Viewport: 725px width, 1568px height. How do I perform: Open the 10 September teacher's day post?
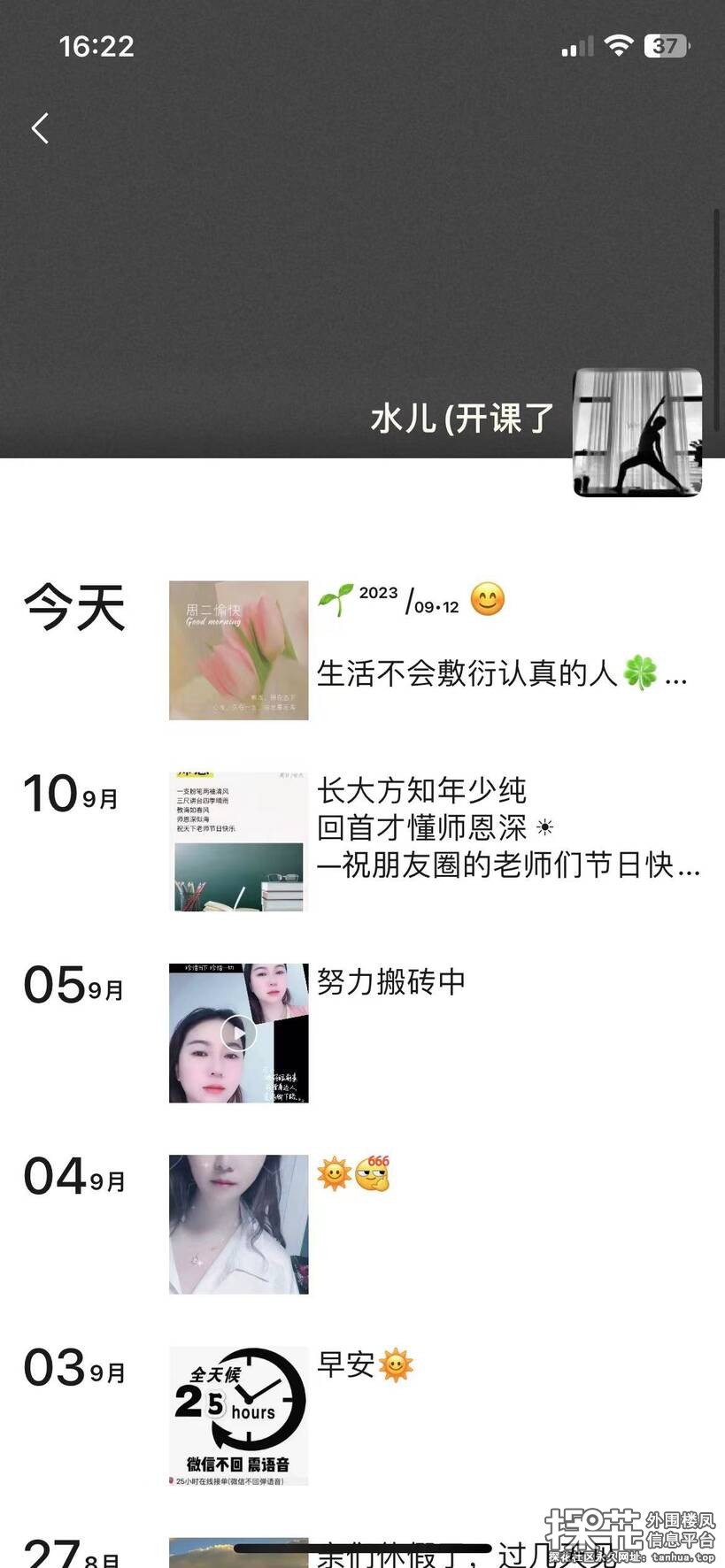[238, 841]
